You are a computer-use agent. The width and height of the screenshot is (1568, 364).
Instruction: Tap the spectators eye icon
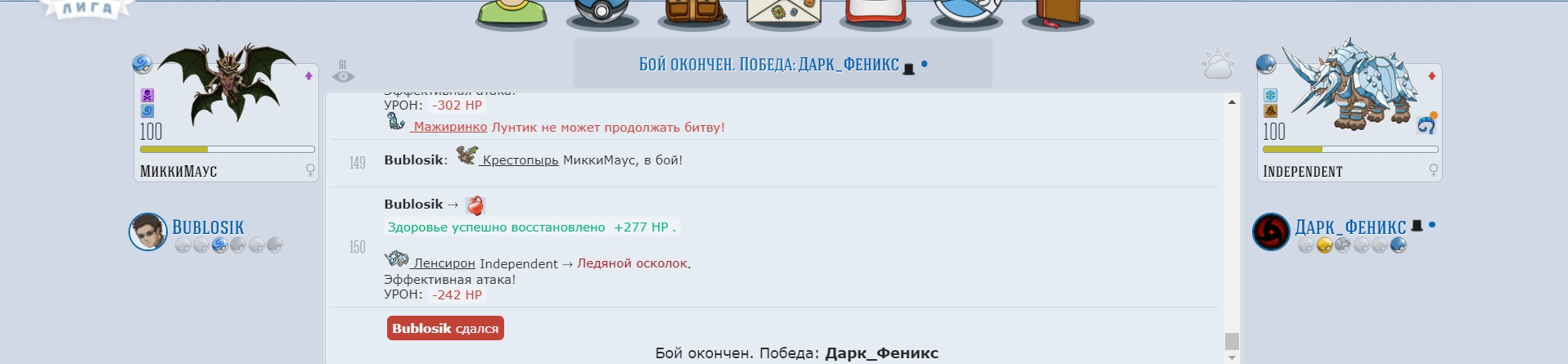(343, 76)
